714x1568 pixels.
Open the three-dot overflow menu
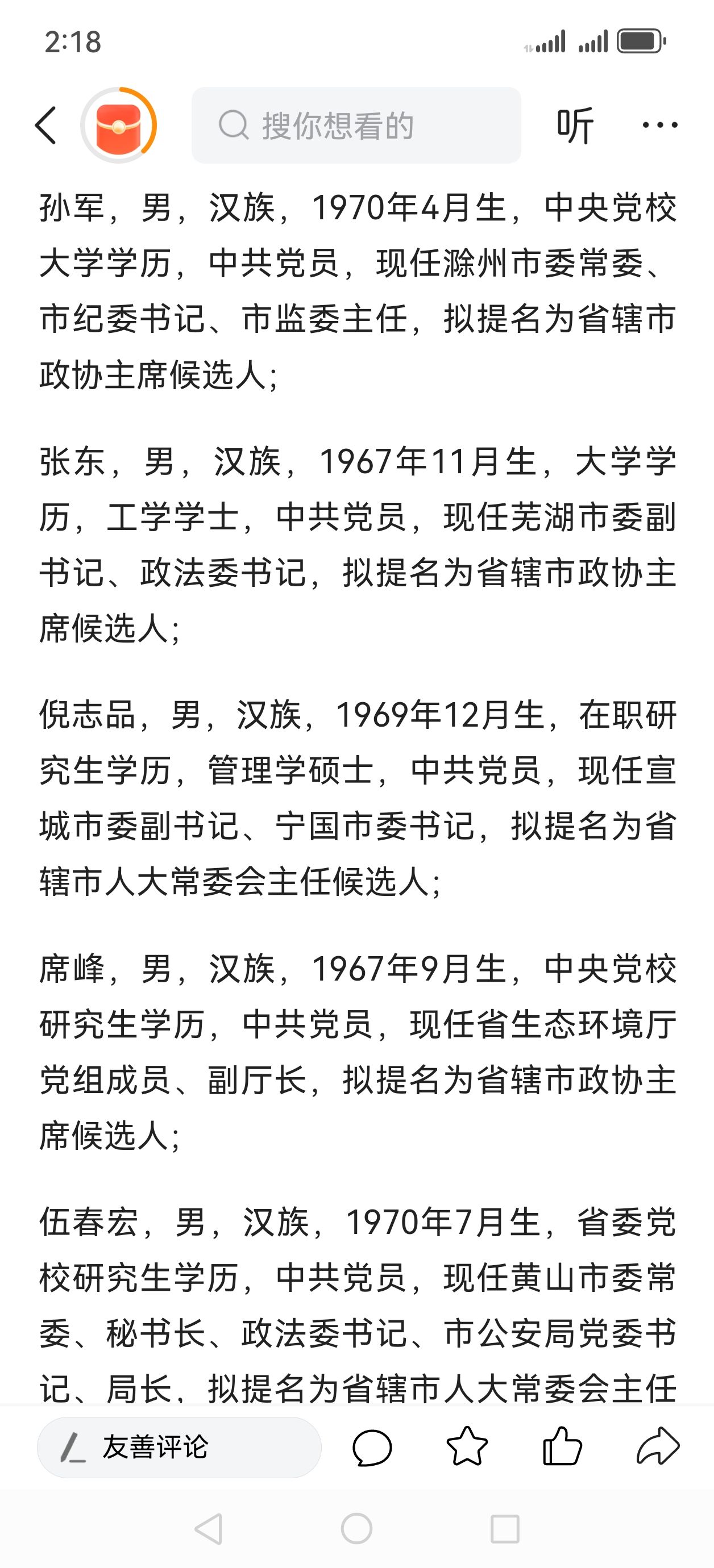tap(660, 126)
